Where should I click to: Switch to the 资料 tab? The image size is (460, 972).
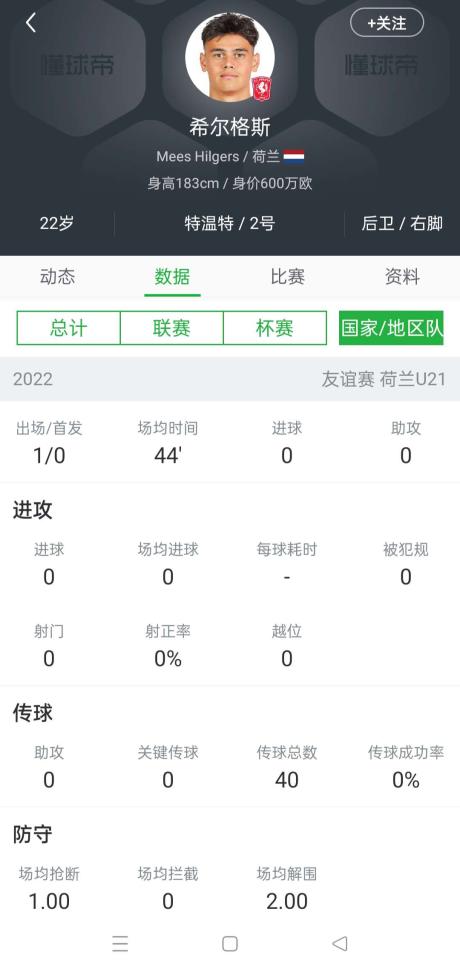point(402,276)
